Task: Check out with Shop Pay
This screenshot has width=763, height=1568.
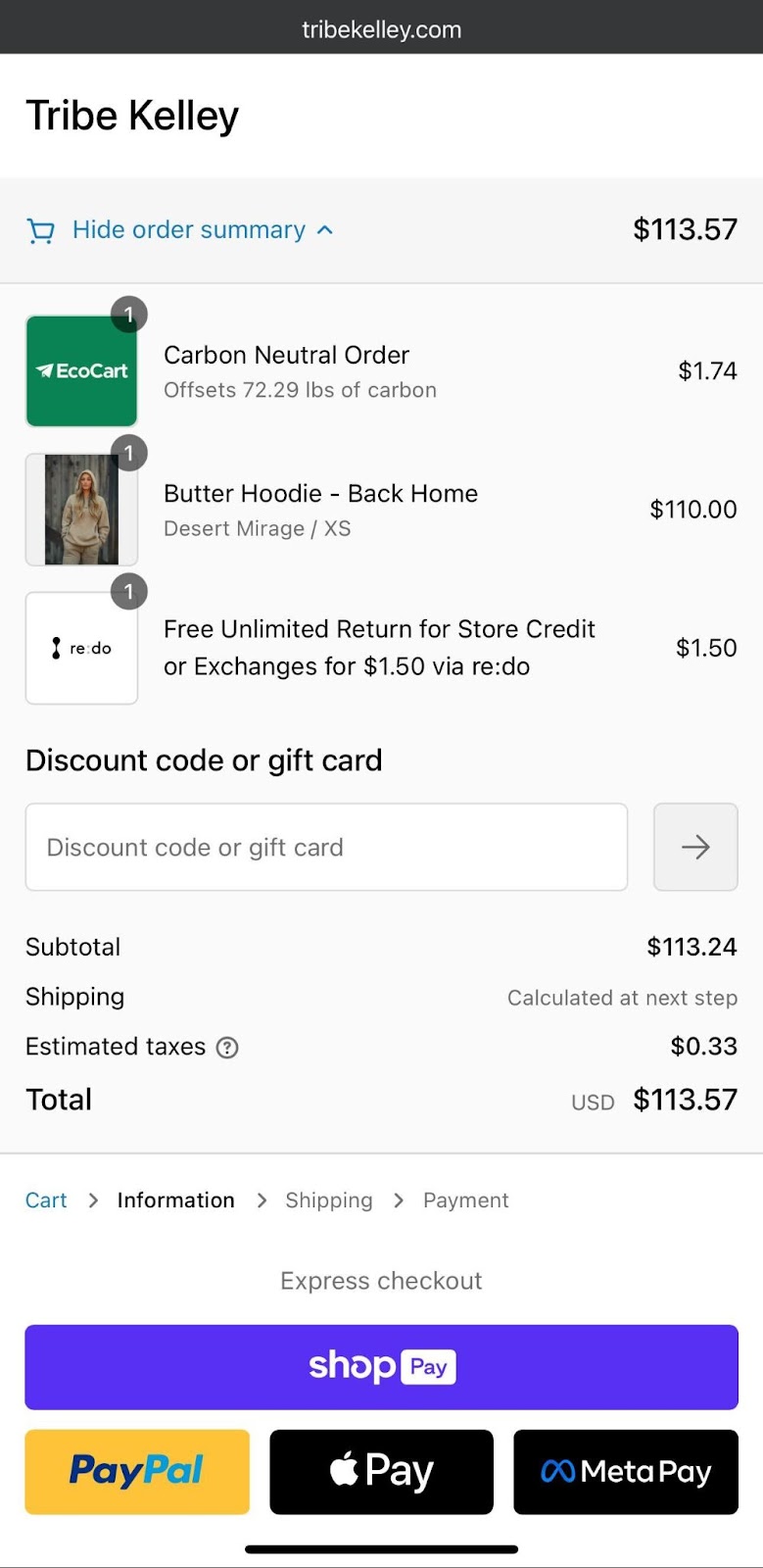Action: [x=381, y=1367]
